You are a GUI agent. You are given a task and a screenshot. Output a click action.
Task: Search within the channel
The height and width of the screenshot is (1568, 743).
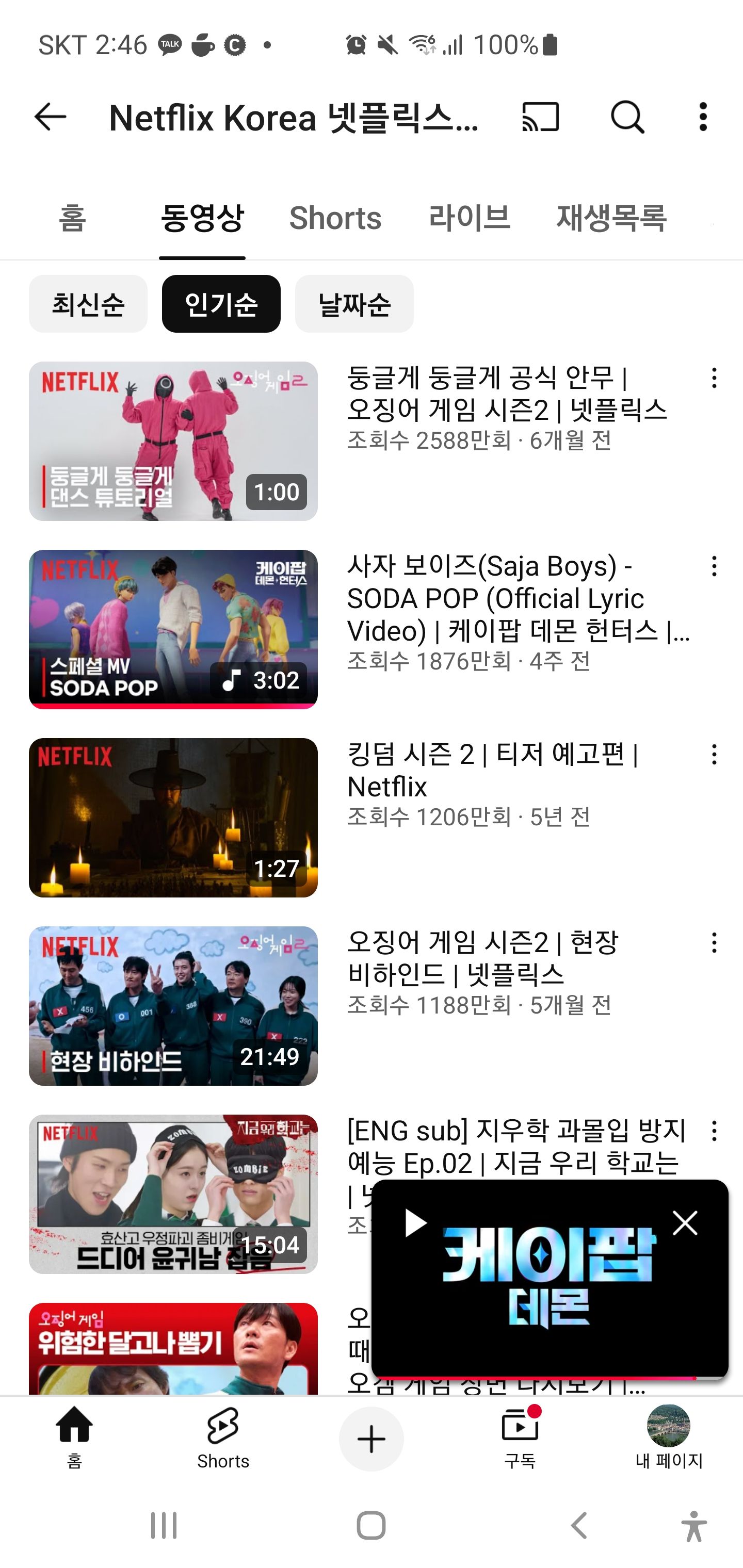[x=627, y=117]
